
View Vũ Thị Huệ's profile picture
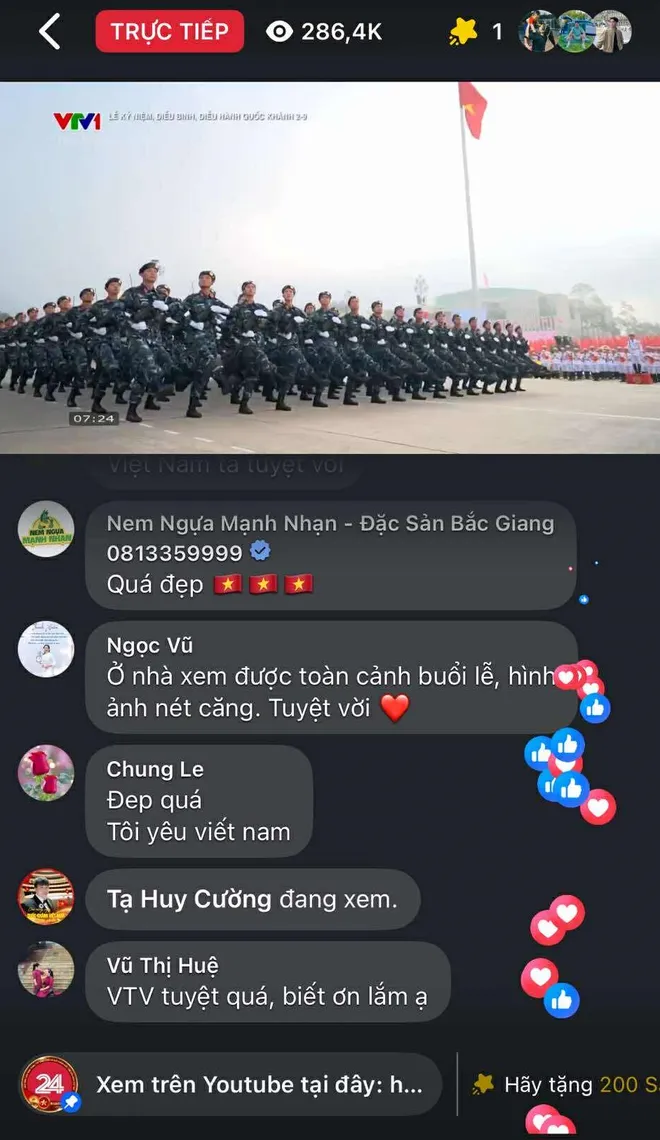(46, 969)
